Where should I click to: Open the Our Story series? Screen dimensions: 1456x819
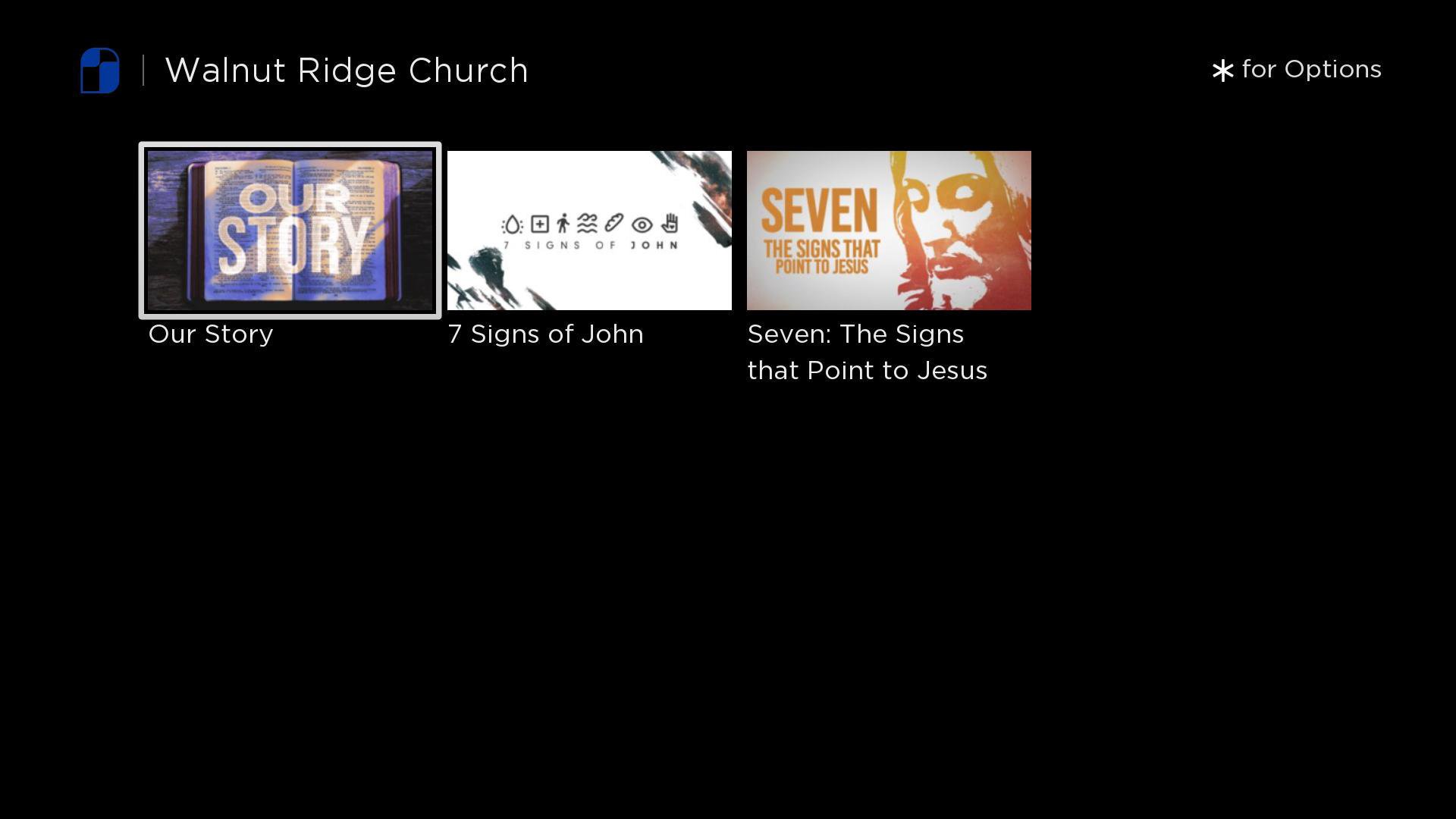tap(290, 231)
